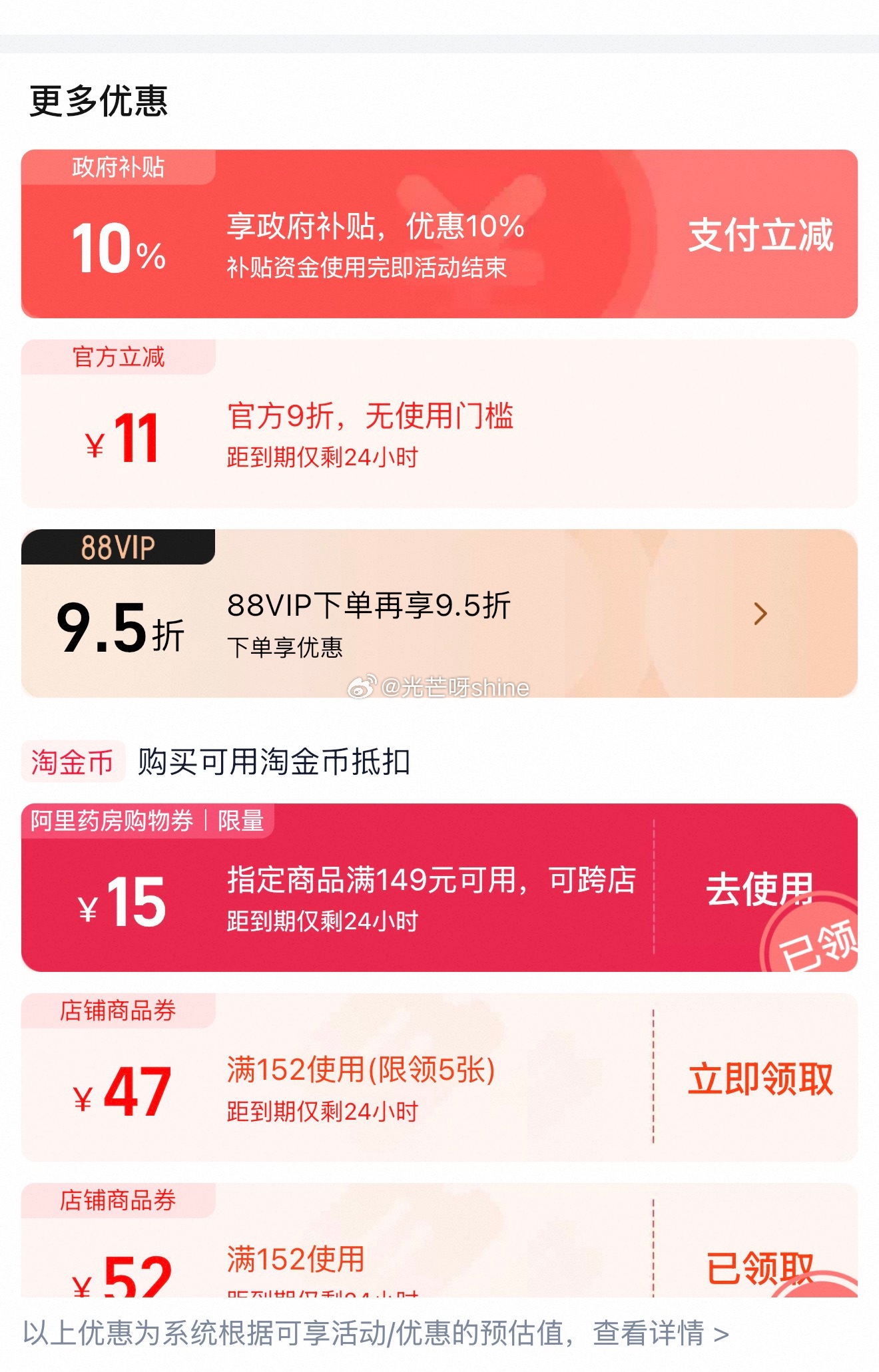Open 查看详情 link at the bottom
Viewport: 879px width, 1372px height.
(661, 1333)
